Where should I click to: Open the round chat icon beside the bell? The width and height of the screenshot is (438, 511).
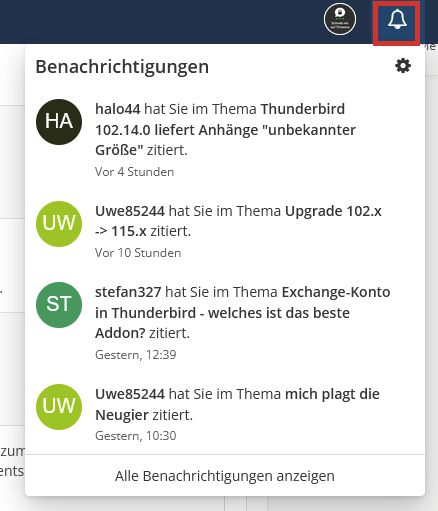[340, 19]
